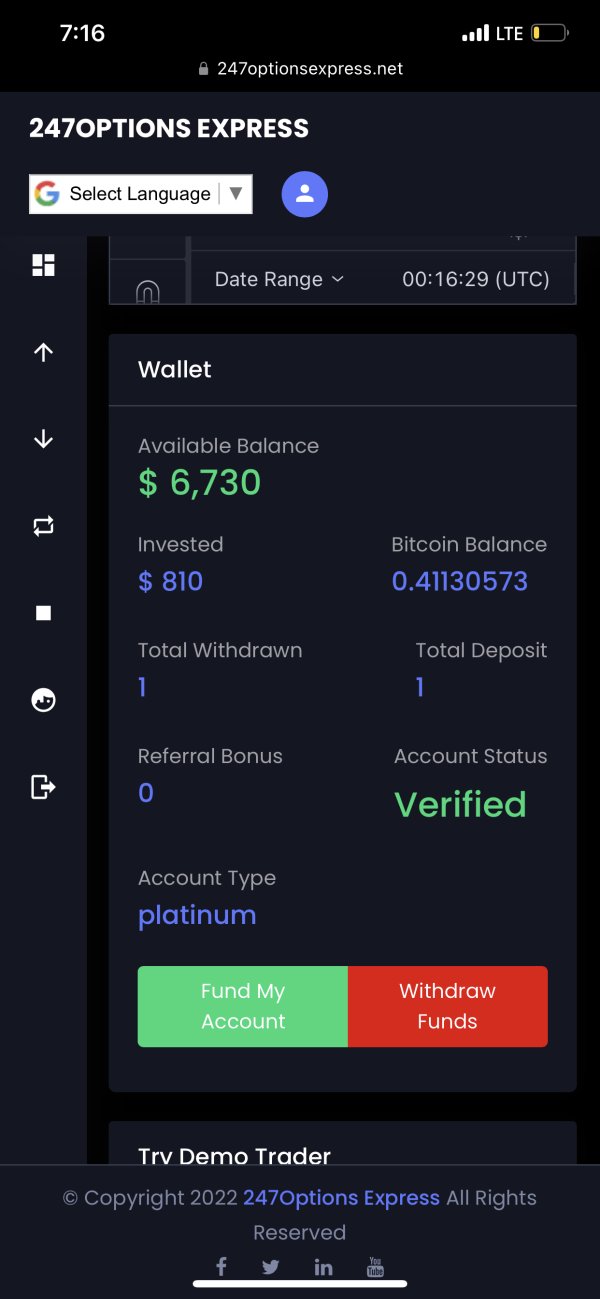This screenshot has width=600, height=1299.
Task: Open the face icon in sidebar
Action: [x=43, y=700]
